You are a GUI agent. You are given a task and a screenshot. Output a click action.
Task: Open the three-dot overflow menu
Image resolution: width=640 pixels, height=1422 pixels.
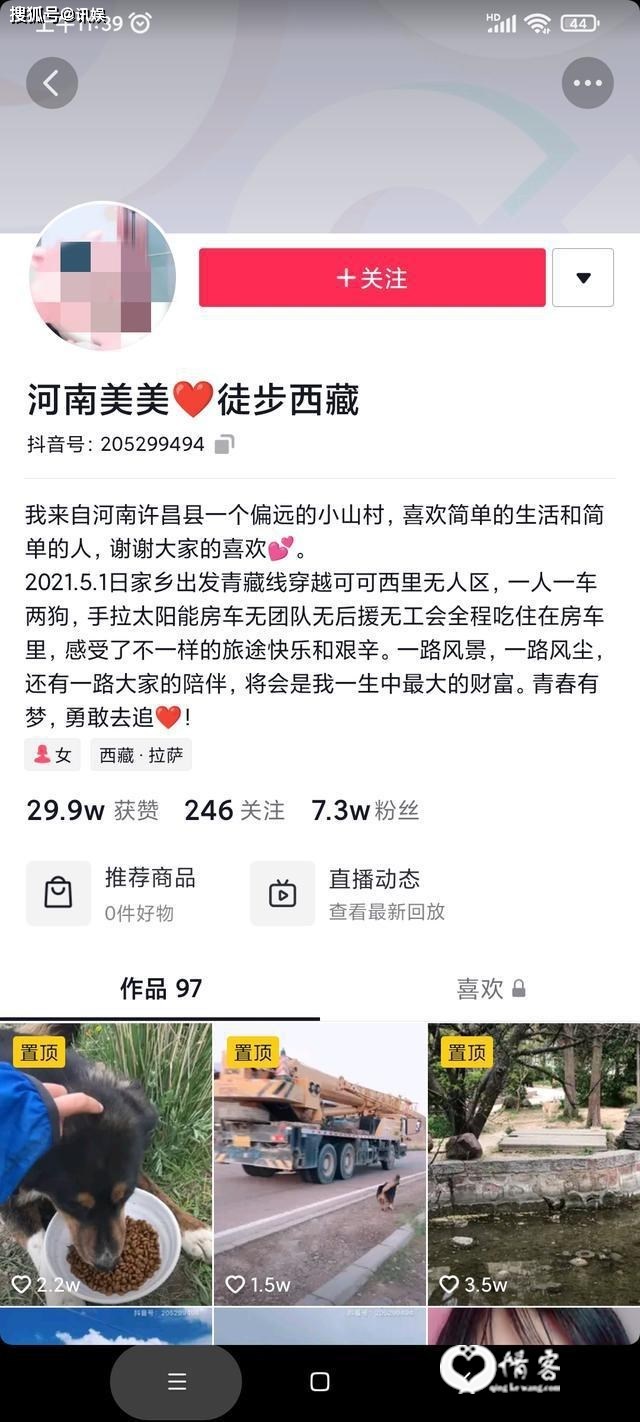pyautogui.click(x=587, y=83)
